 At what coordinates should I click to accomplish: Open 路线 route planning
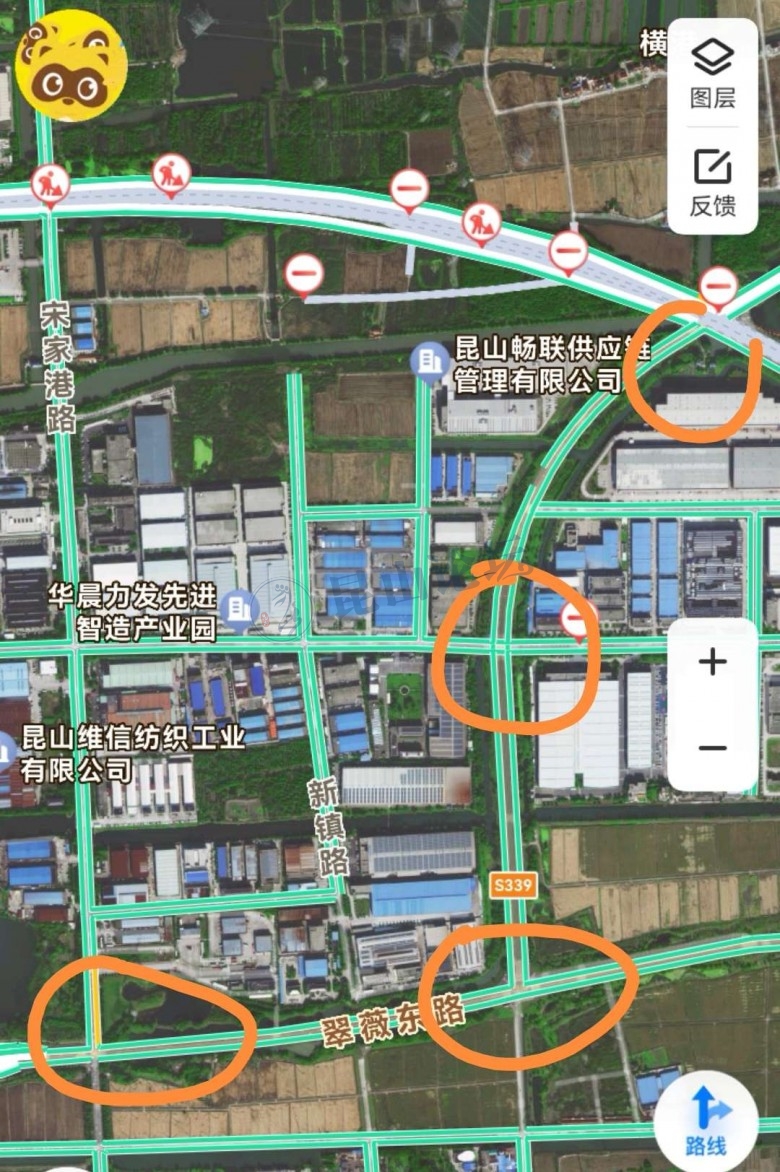(x=706, y=1120)
